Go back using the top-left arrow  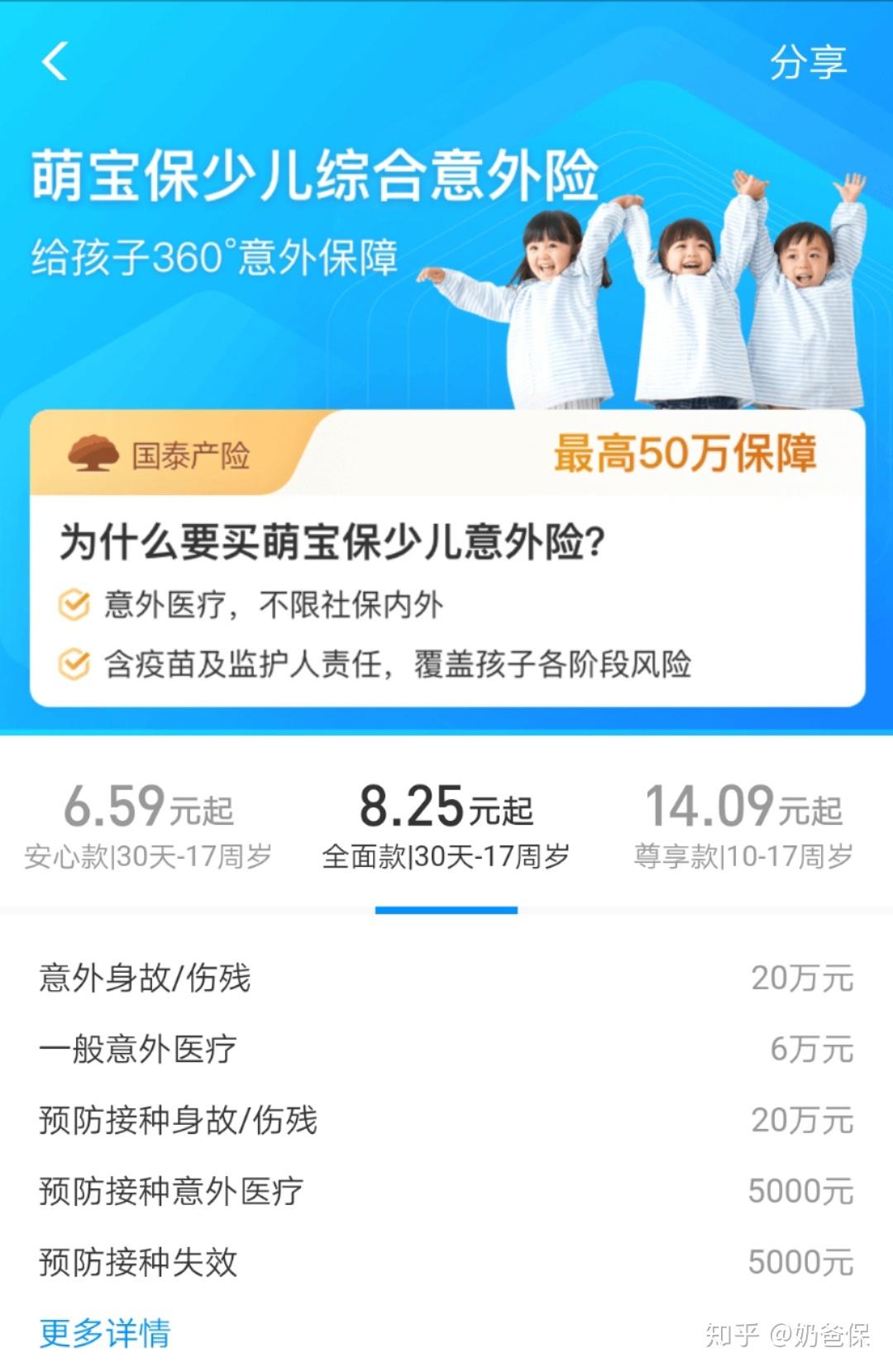[x=55, y=62]
